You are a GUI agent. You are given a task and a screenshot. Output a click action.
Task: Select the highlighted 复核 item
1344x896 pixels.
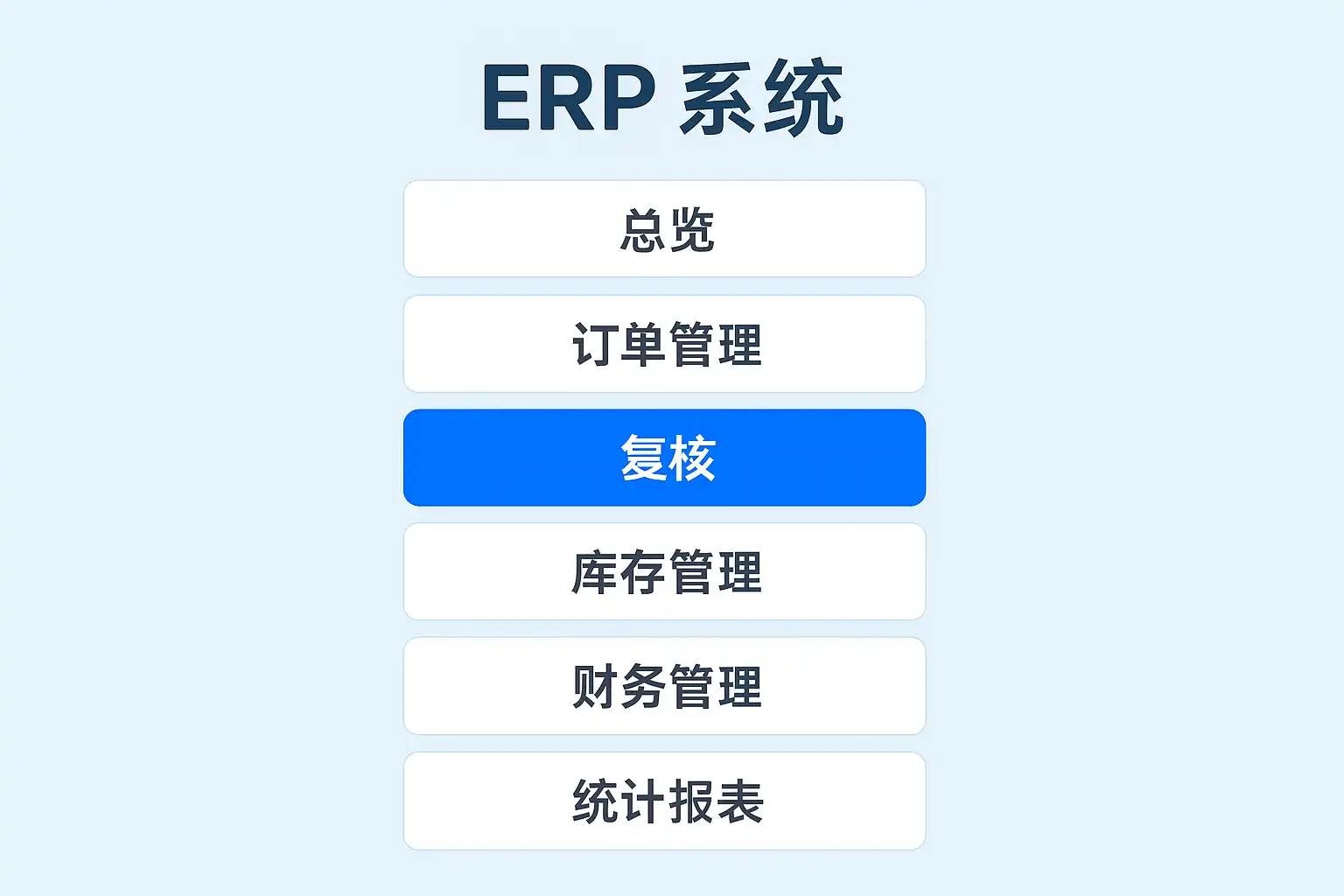(x=664, y=458)
